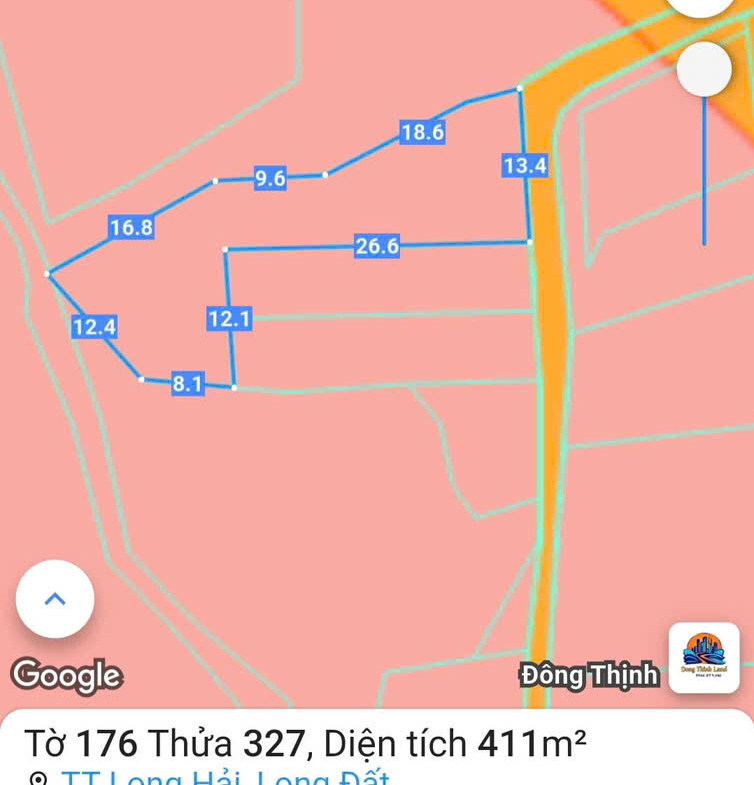Tap the round slider handle
This screenshot has height=785, width=754.
[704, 69]
